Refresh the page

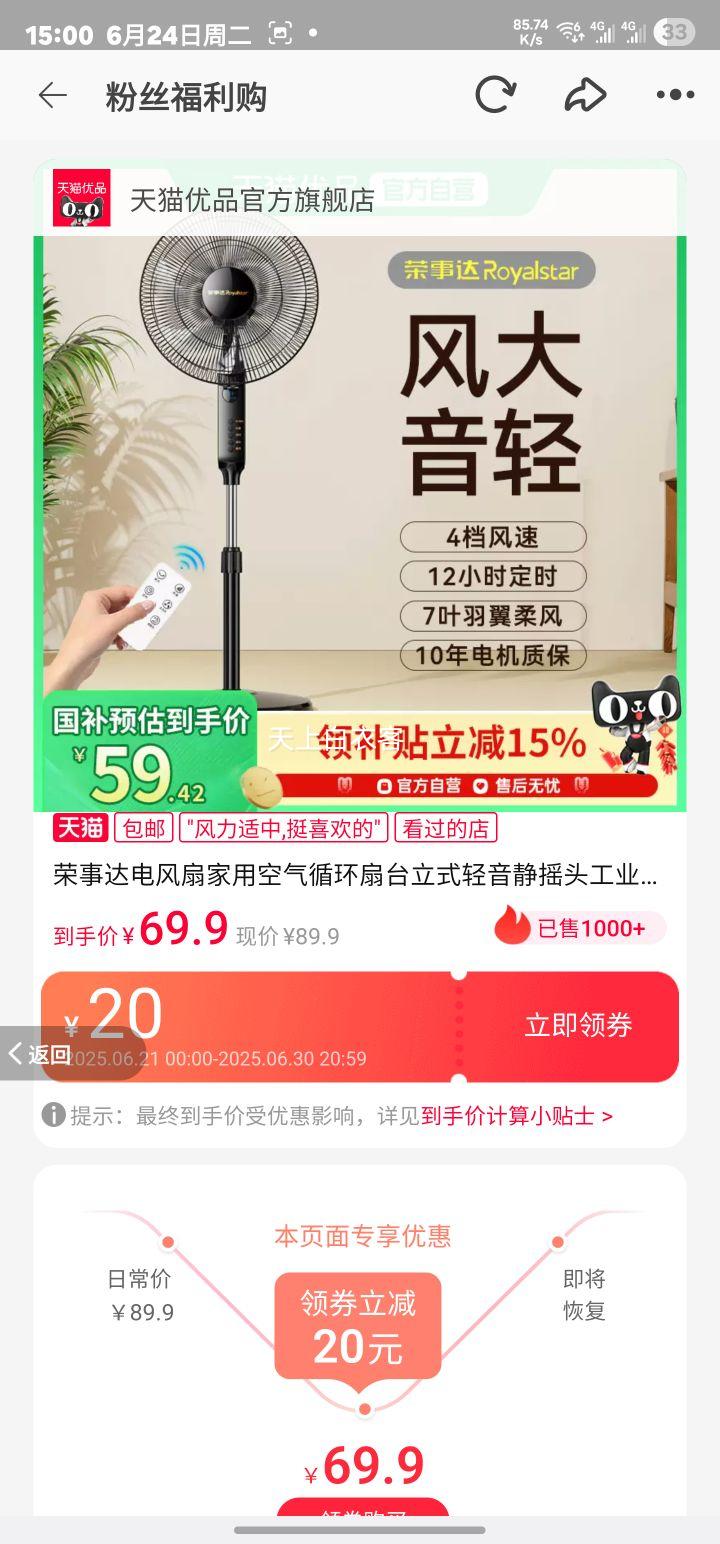[x=494, y=96]
